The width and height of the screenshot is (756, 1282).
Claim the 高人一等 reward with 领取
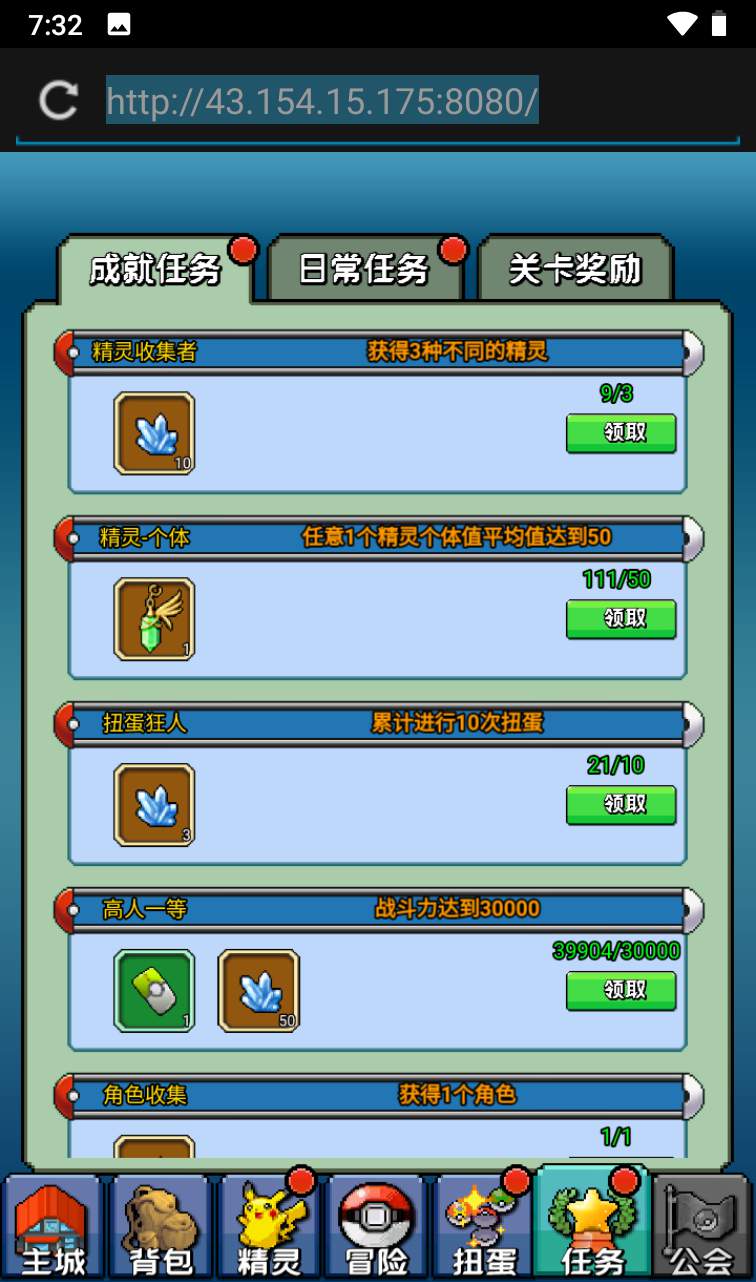click(621, 991)
